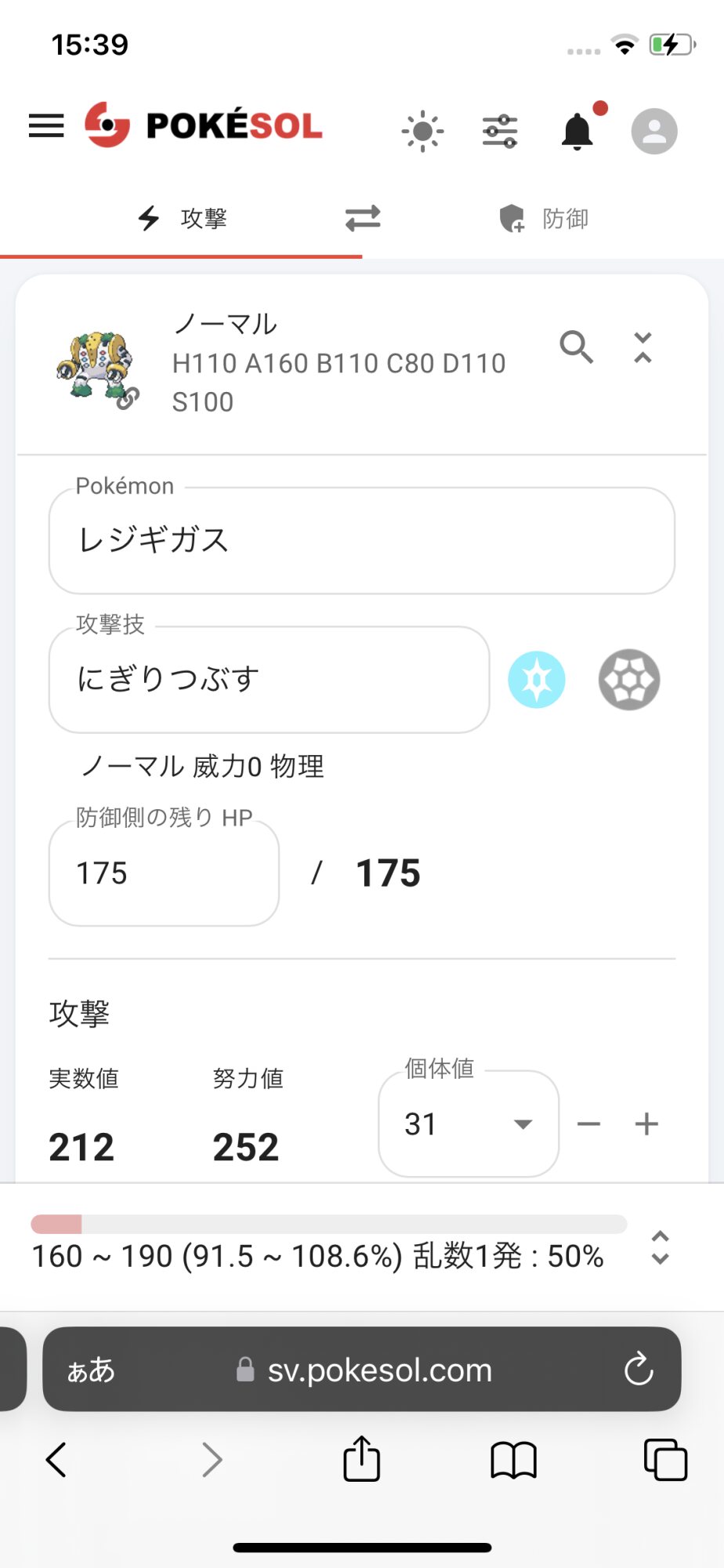This screenshot has height=1568, width=724.
Task: Reload the sv.pokesol.com page
Action: (639, 1370)
